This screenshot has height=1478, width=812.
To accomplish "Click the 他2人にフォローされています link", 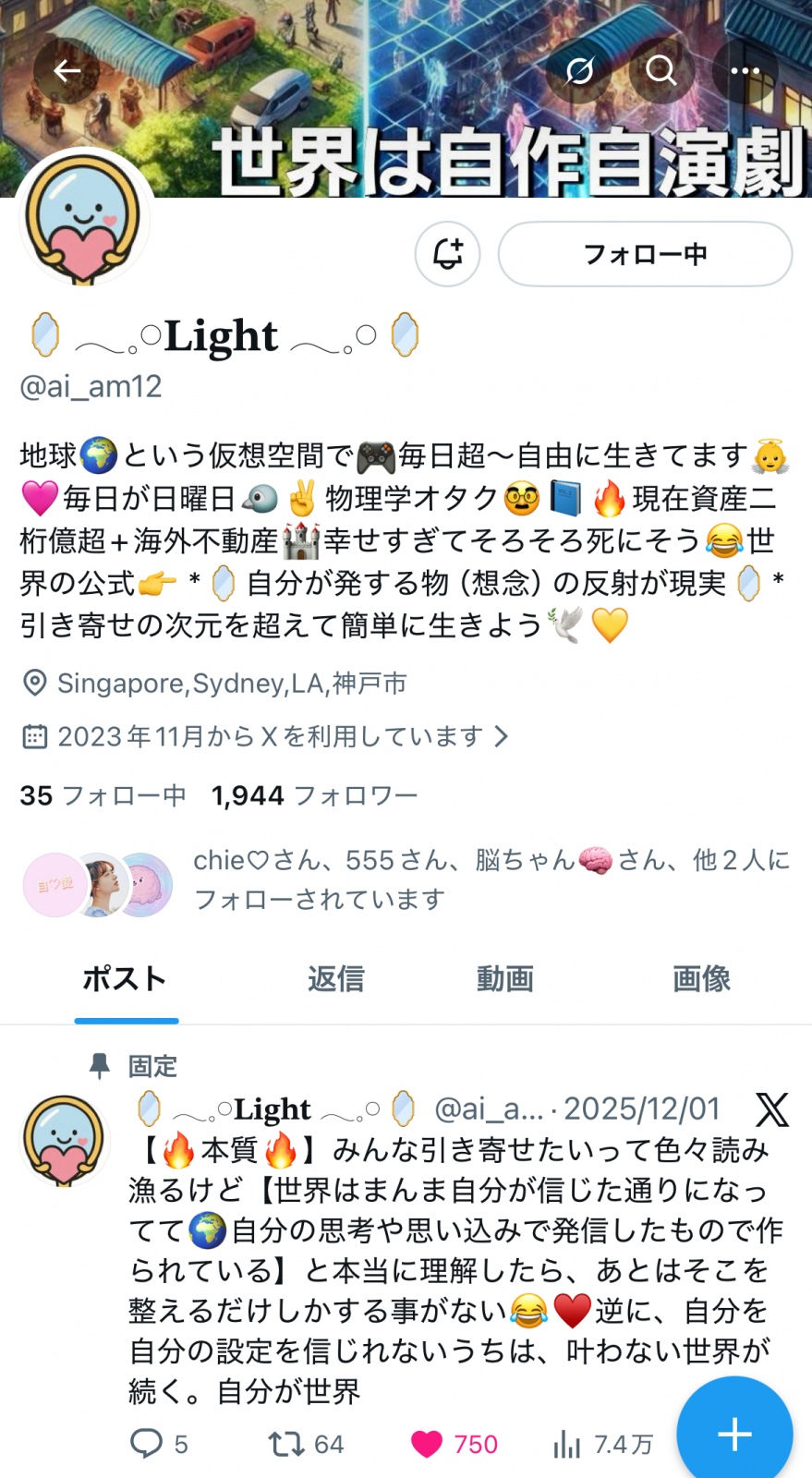I will tap(490, 878).
